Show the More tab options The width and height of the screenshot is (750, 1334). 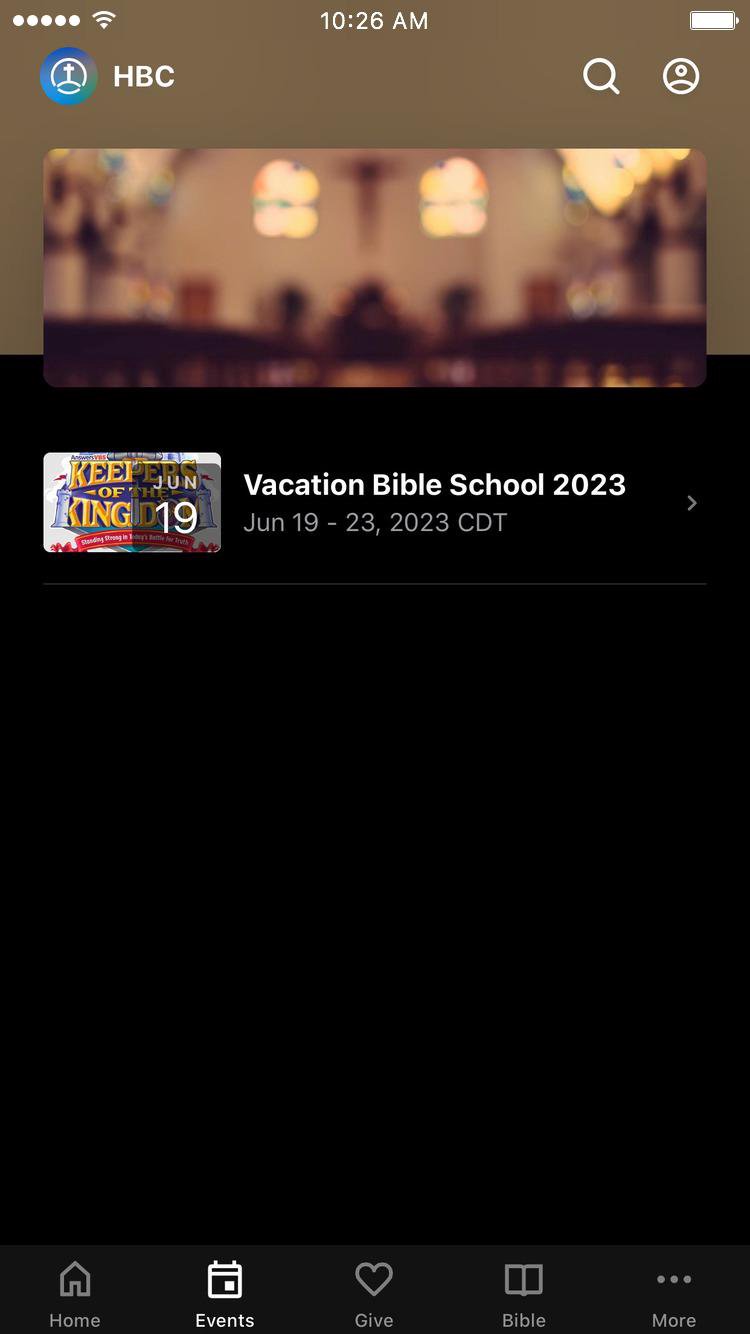click(674, 1293)
